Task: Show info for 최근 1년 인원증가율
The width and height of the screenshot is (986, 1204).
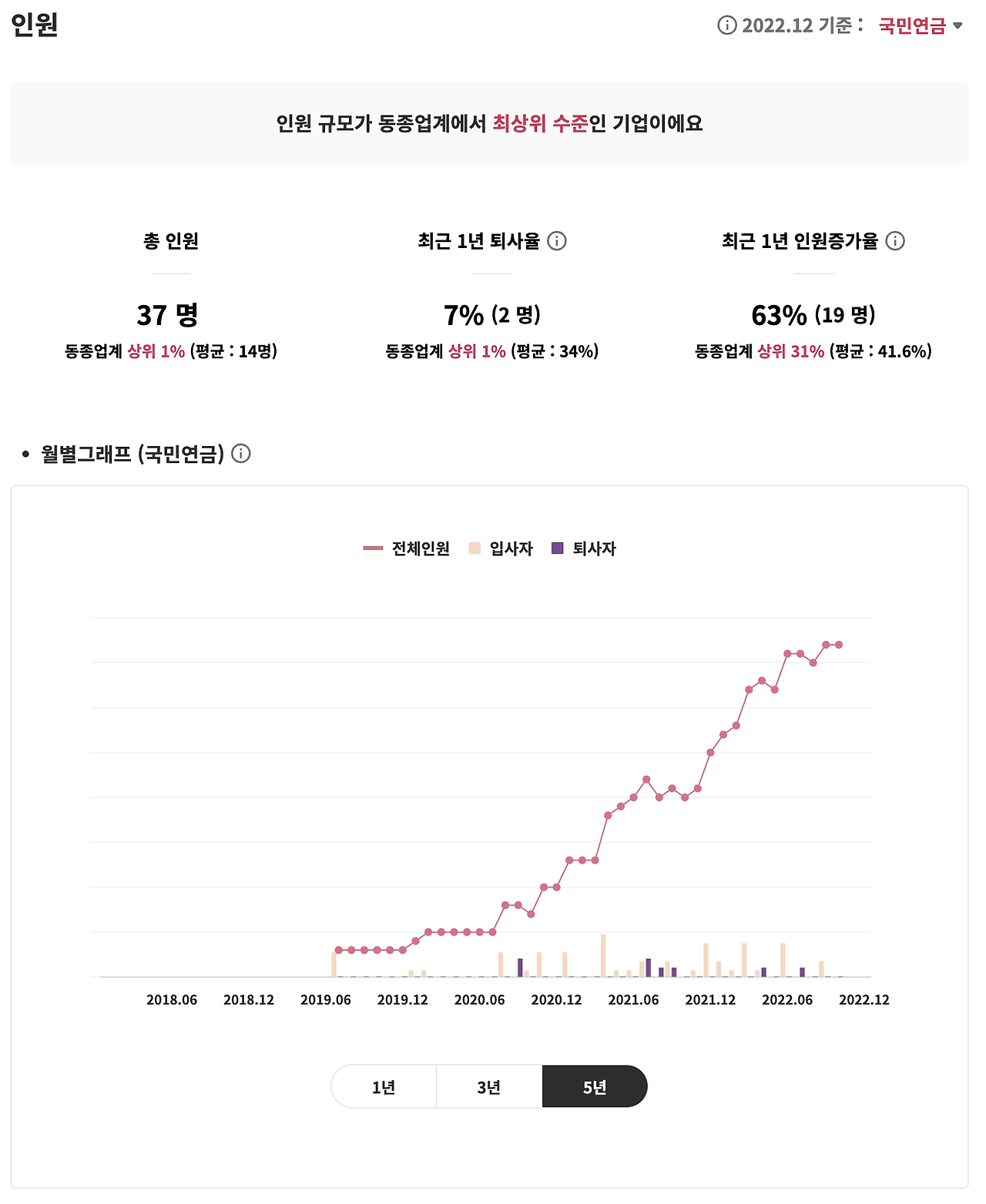Action: click(895, 241)
